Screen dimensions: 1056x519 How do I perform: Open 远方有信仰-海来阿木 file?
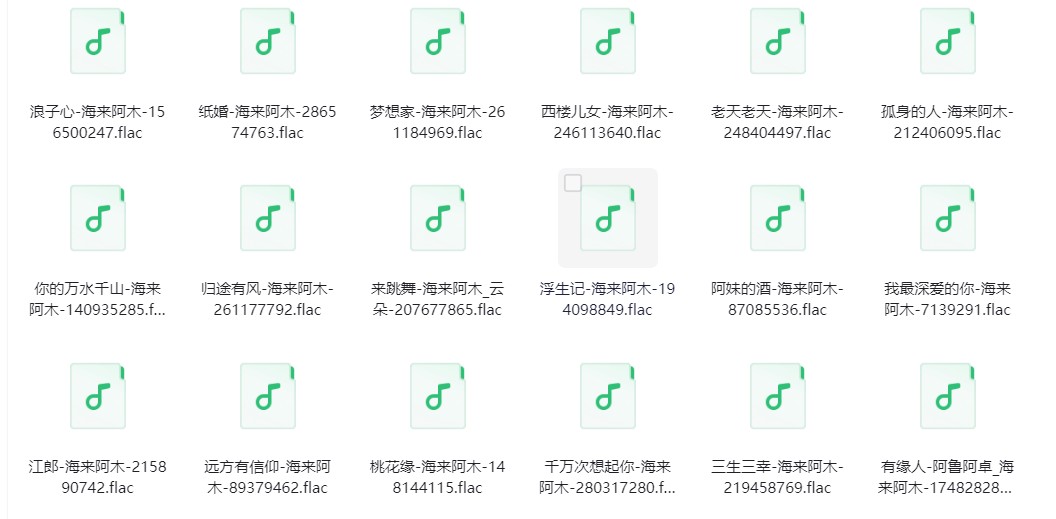pos(267,396)
